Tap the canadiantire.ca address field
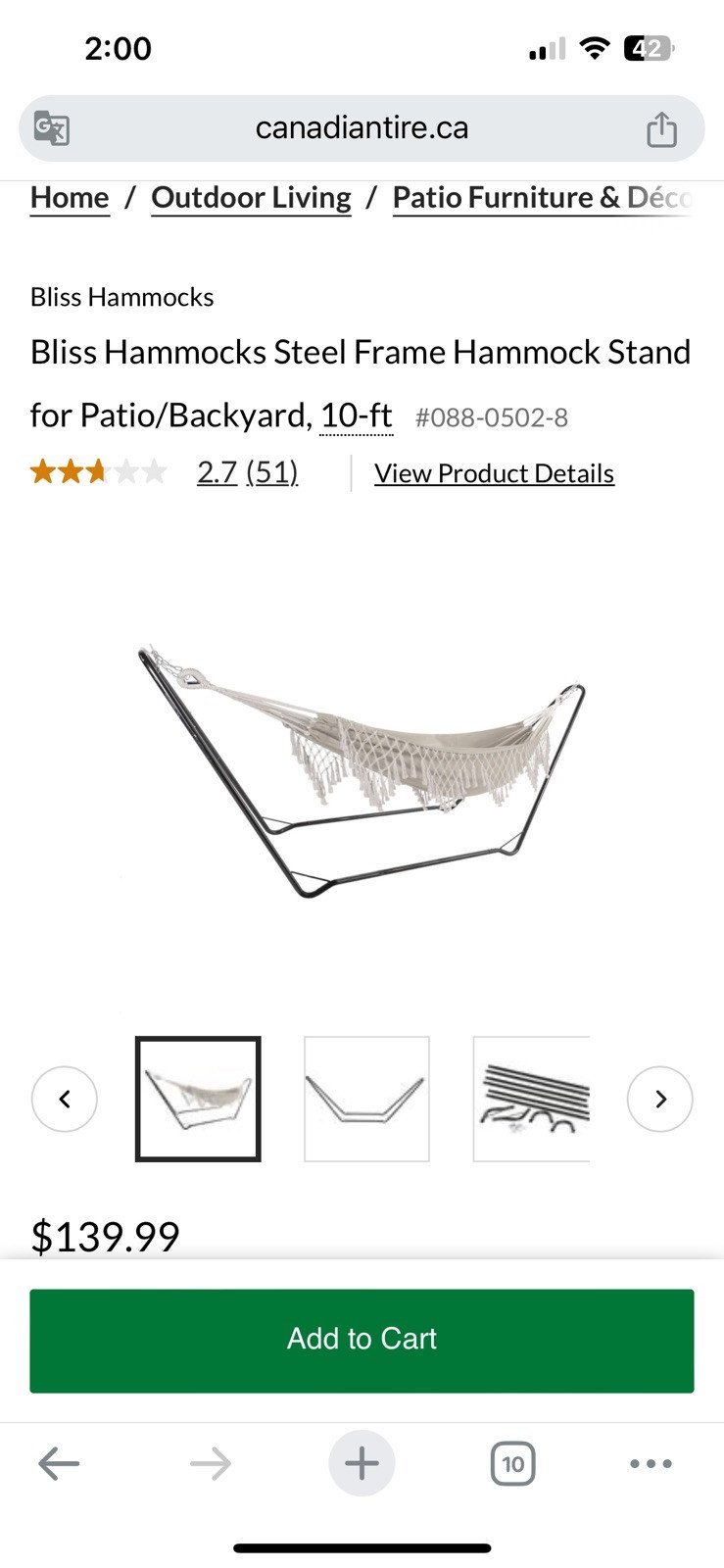The width and height of the screenshot is (724, 1568). [x=362, y=128]
